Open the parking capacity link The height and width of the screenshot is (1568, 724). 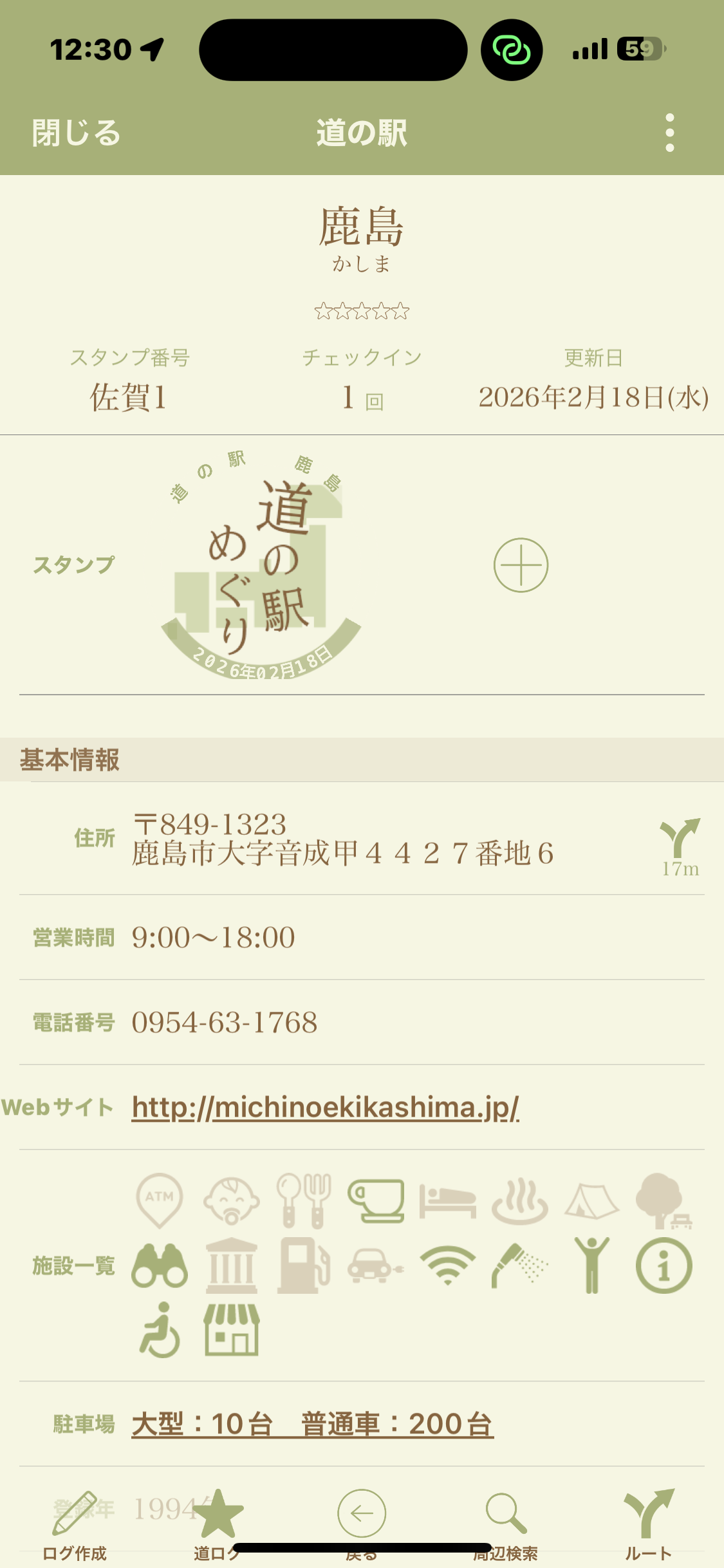tap(312, 1424)
